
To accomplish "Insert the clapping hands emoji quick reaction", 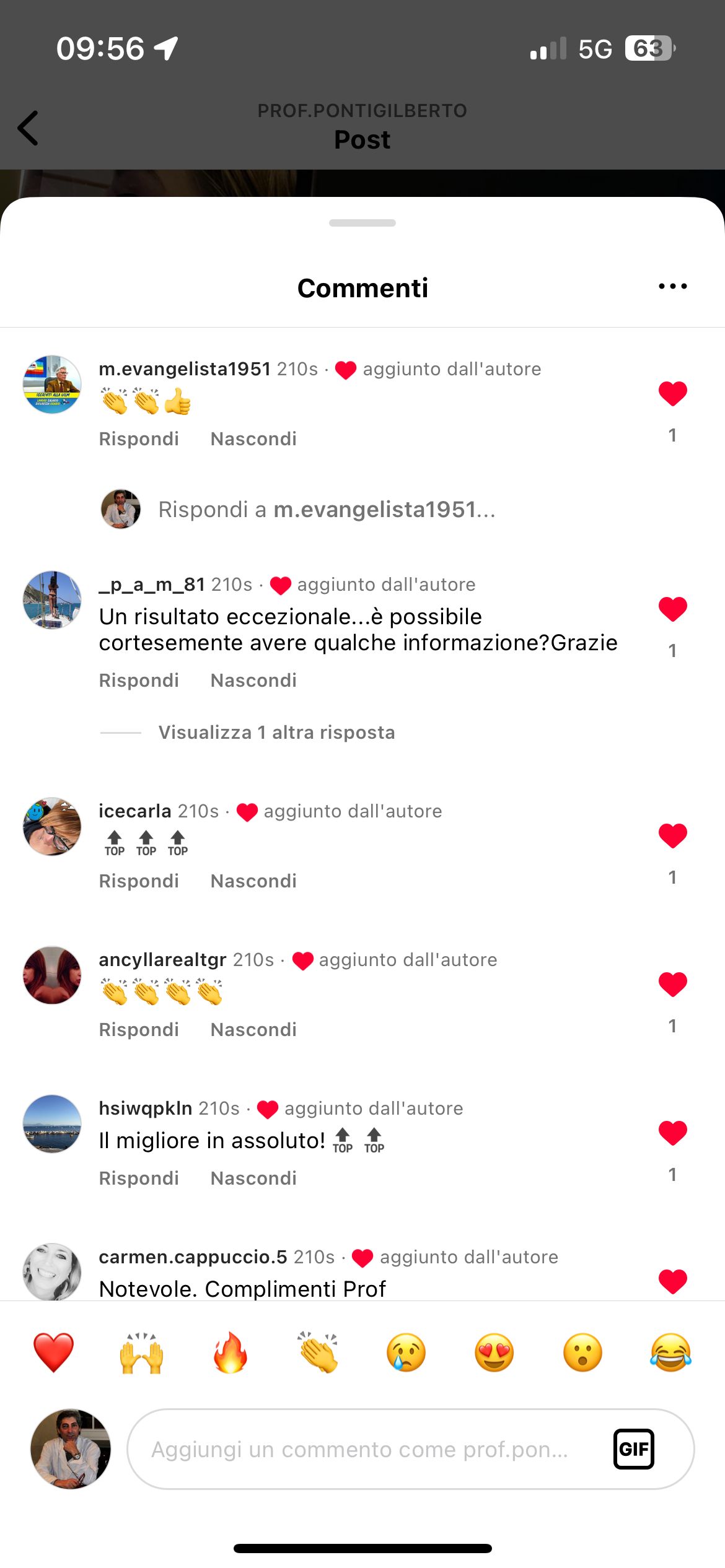I will 318,1353.
